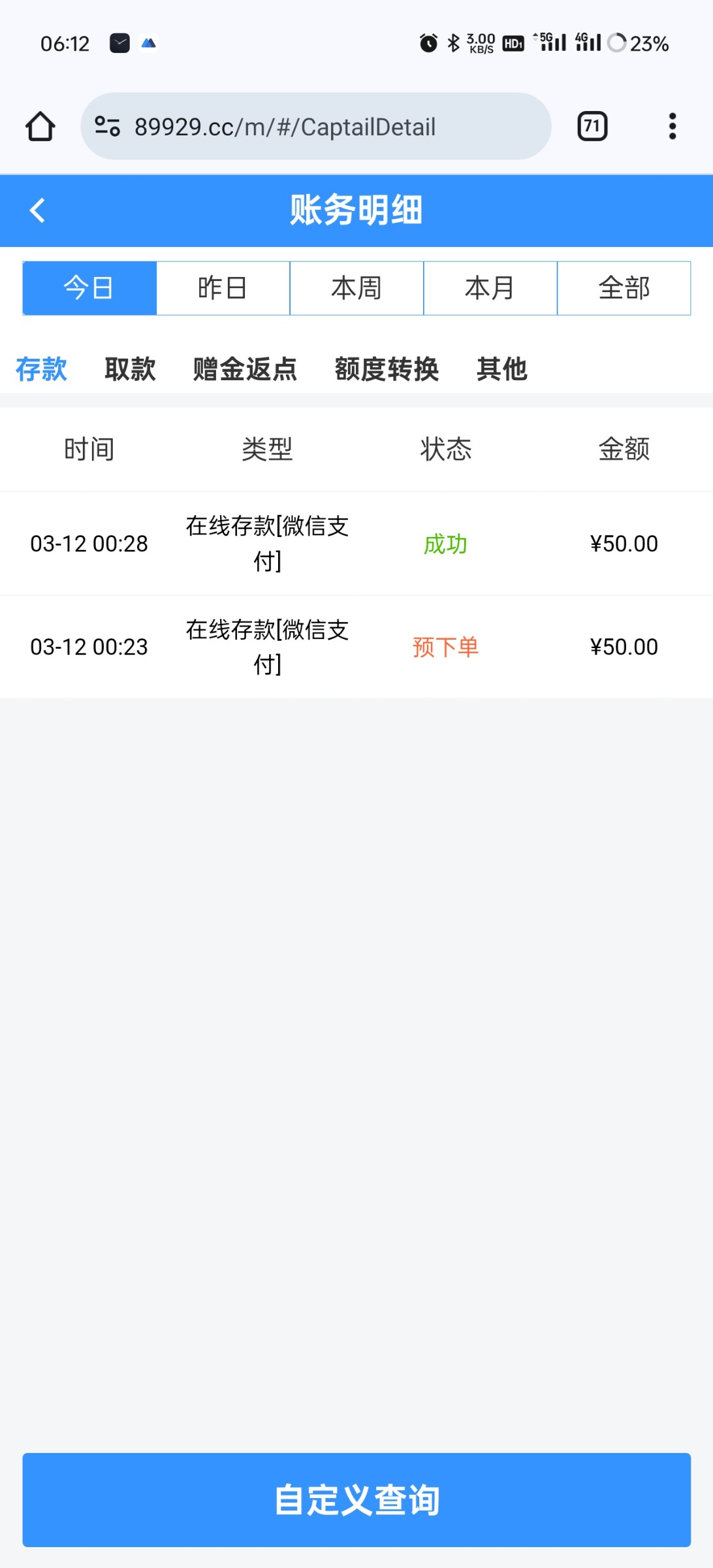Switch to the 昨日 date filter

point(223,288)
